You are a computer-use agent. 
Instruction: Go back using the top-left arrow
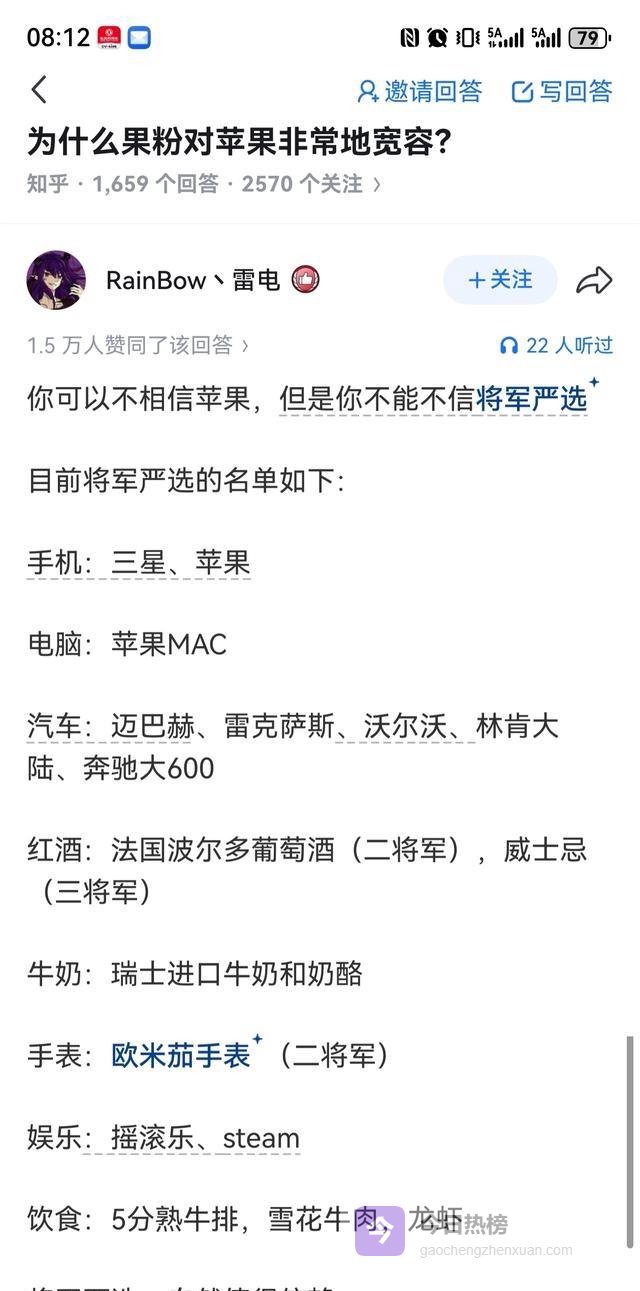[39, 90]
